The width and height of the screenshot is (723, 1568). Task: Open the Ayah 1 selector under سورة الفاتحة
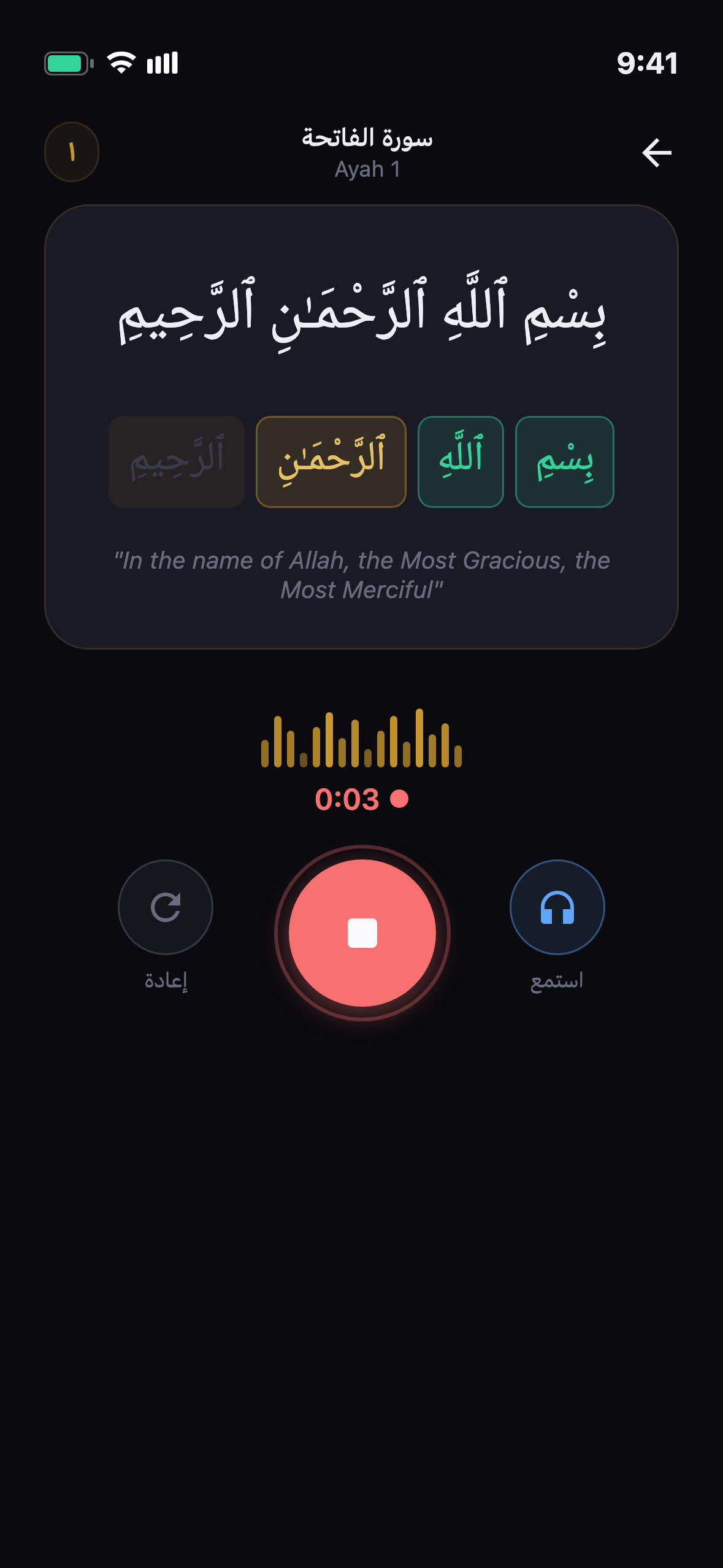point(367,170)
